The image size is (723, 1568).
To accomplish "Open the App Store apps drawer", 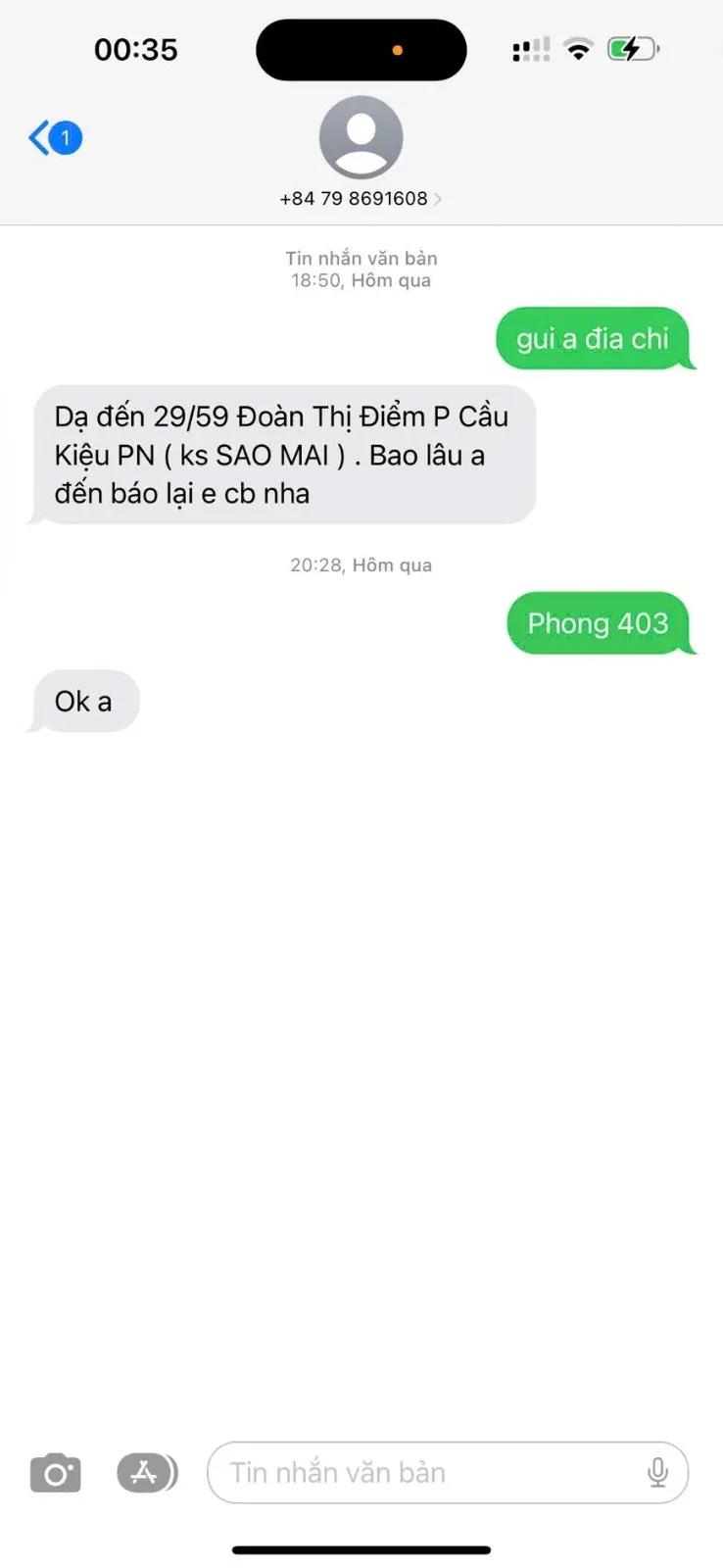I will 147,1473.
